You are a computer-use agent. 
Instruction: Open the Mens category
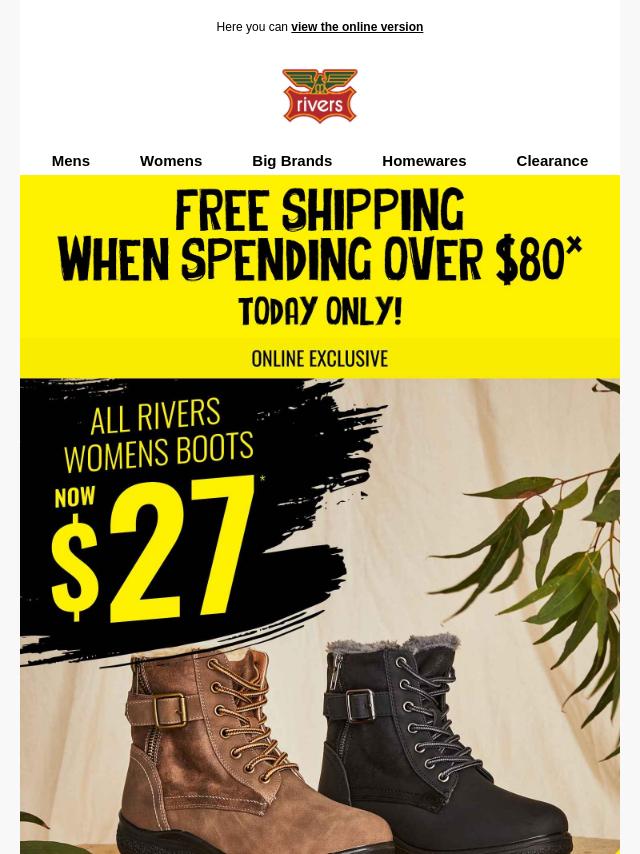[x=70, y=160]
